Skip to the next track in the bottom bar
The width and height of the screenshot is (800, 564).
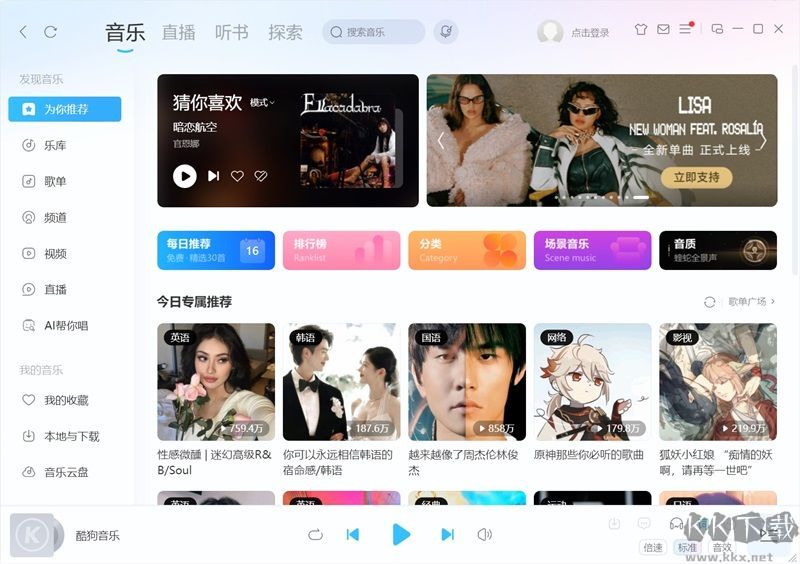[447, 534]
